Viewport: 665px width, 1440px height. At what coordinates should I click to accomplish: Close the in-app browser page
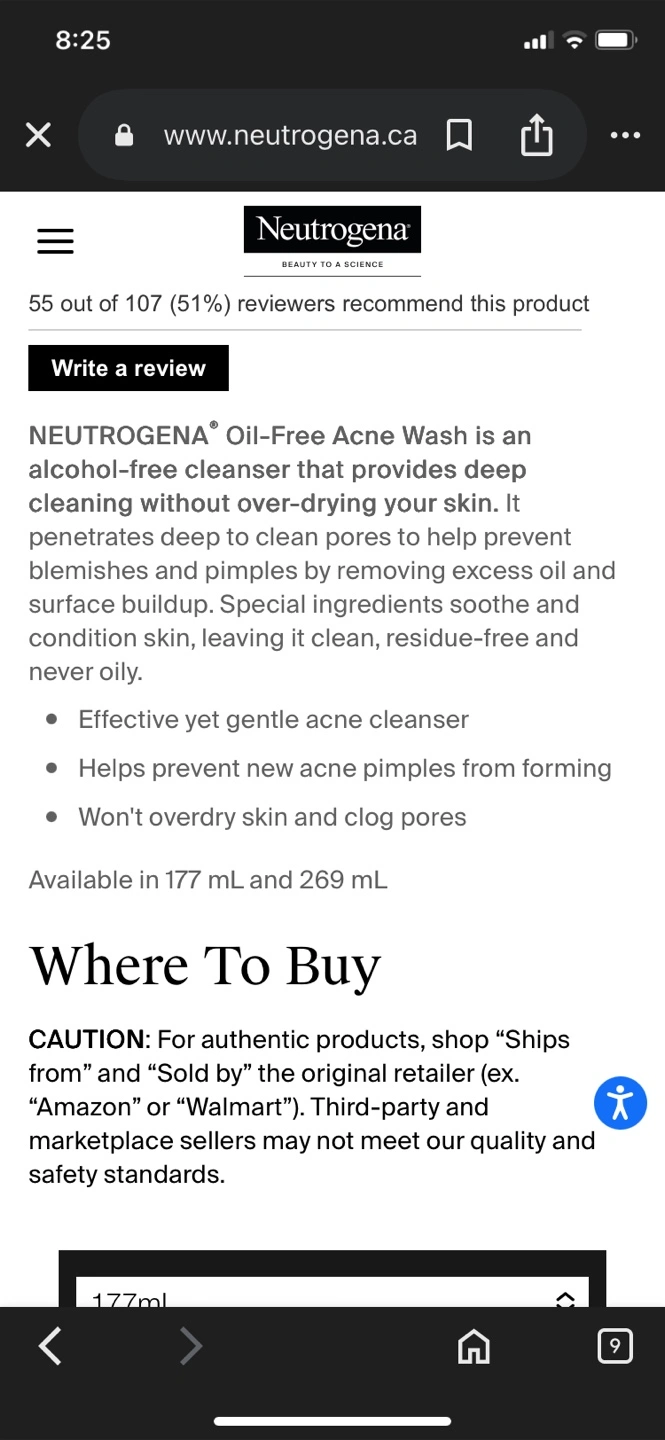coord(38,135)
